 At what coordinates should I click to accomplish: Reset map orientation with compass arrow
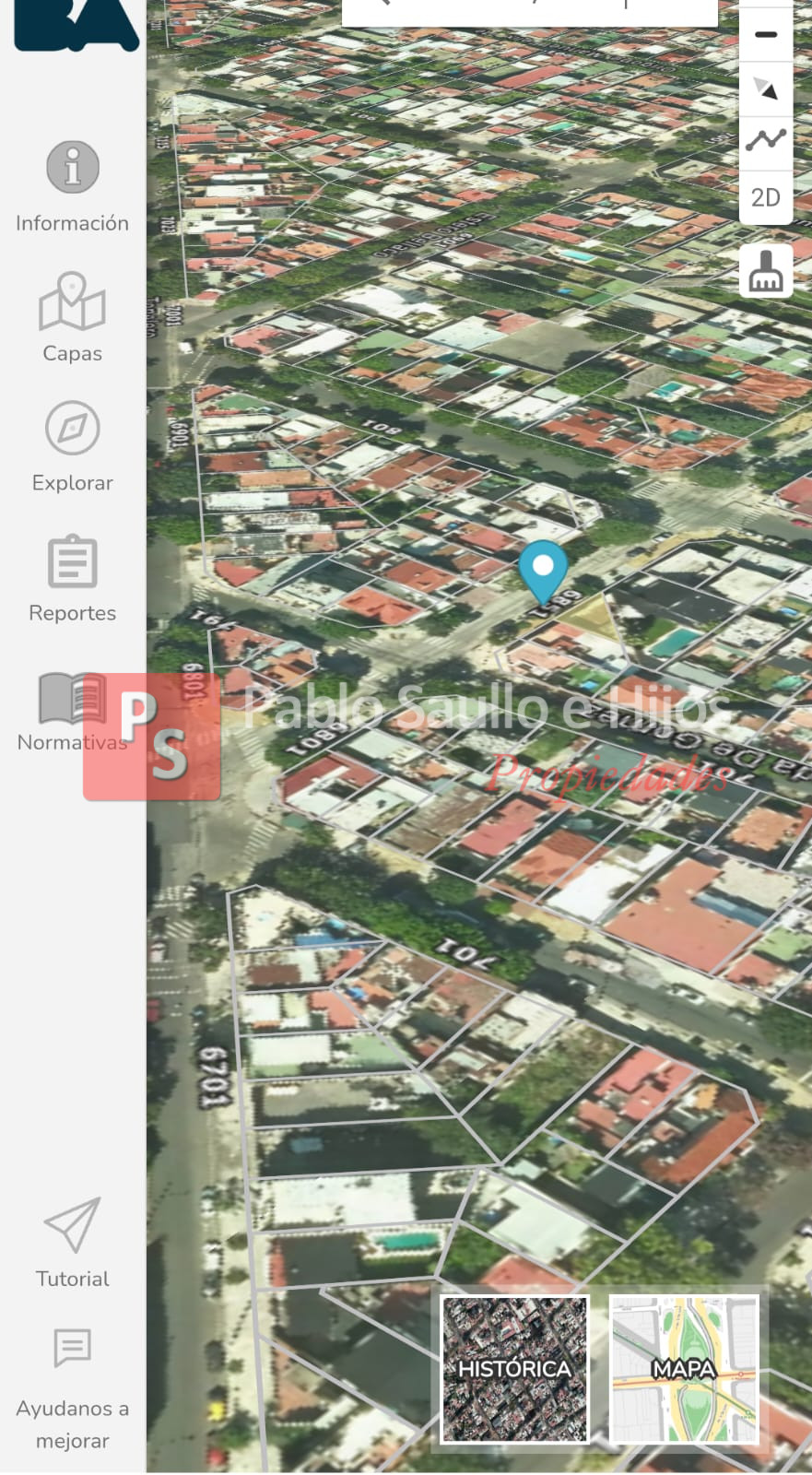click(766, 89)
